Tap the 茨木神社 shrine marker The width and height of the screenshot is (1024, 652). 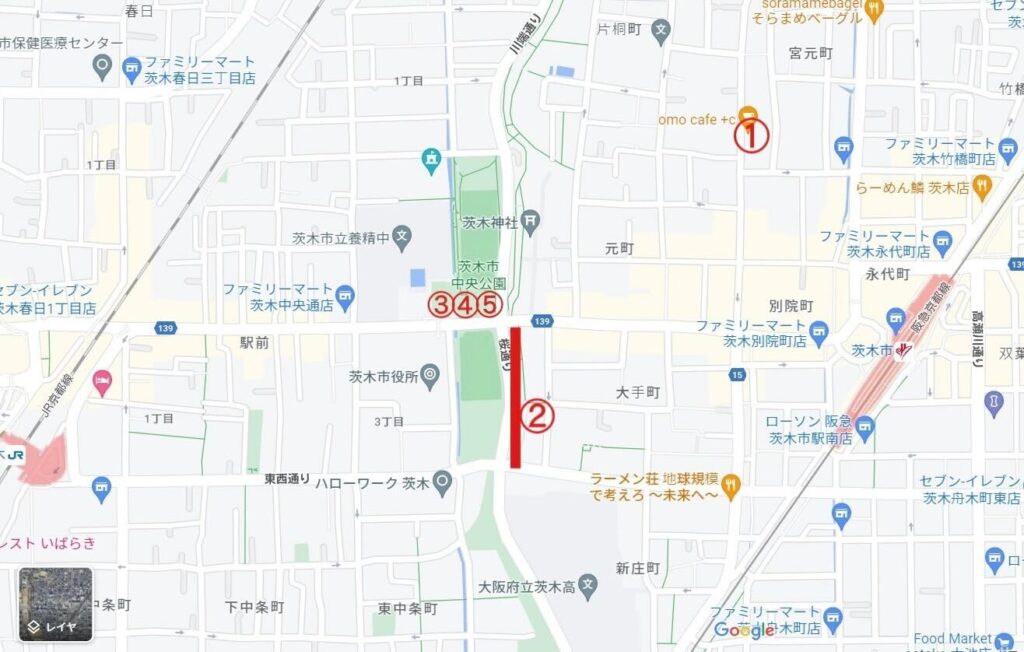pos(532,219)
